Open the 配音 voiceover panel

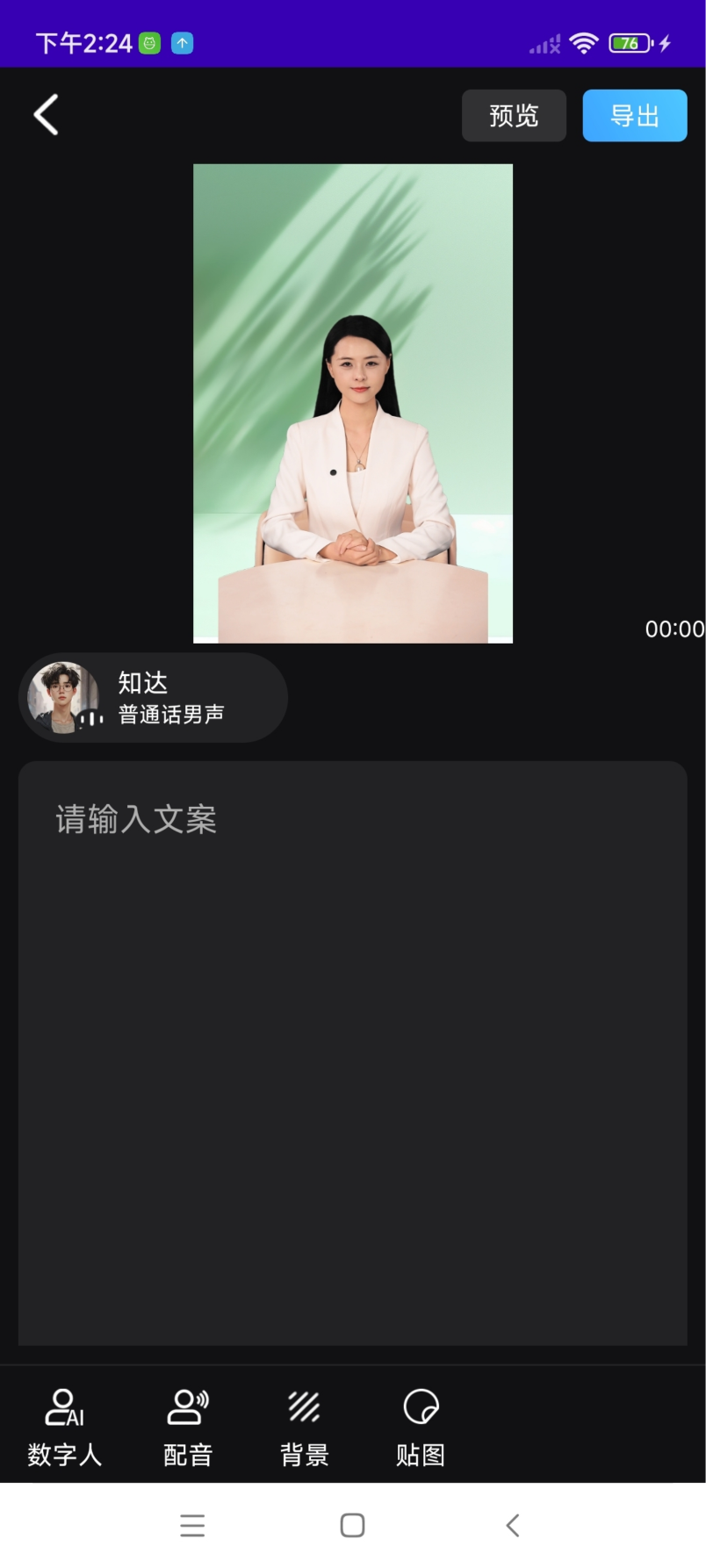click(x=186, y=1428)
